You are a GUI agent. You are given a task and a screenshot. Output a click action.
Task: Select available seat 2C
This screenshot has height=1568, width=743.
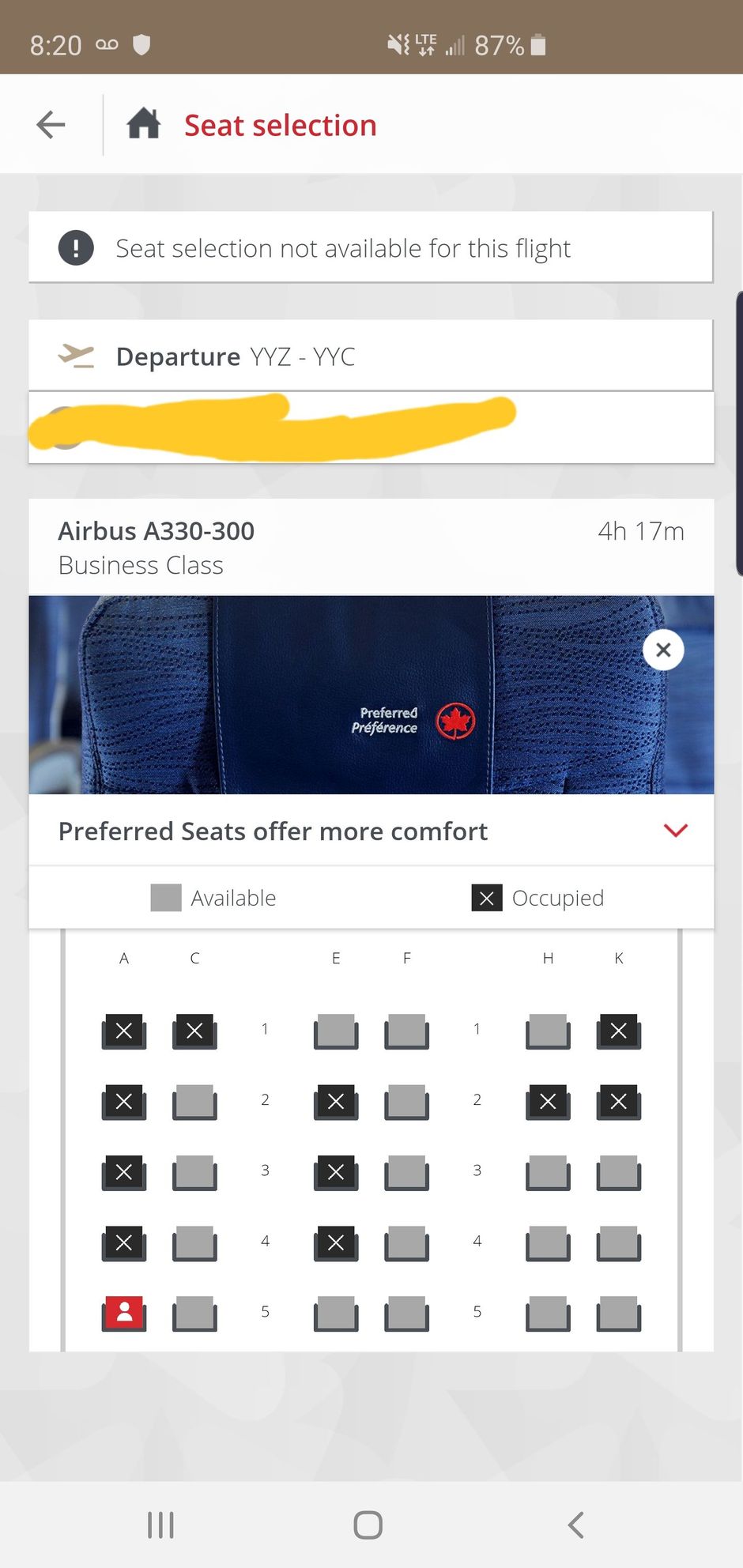point(194,1101)
